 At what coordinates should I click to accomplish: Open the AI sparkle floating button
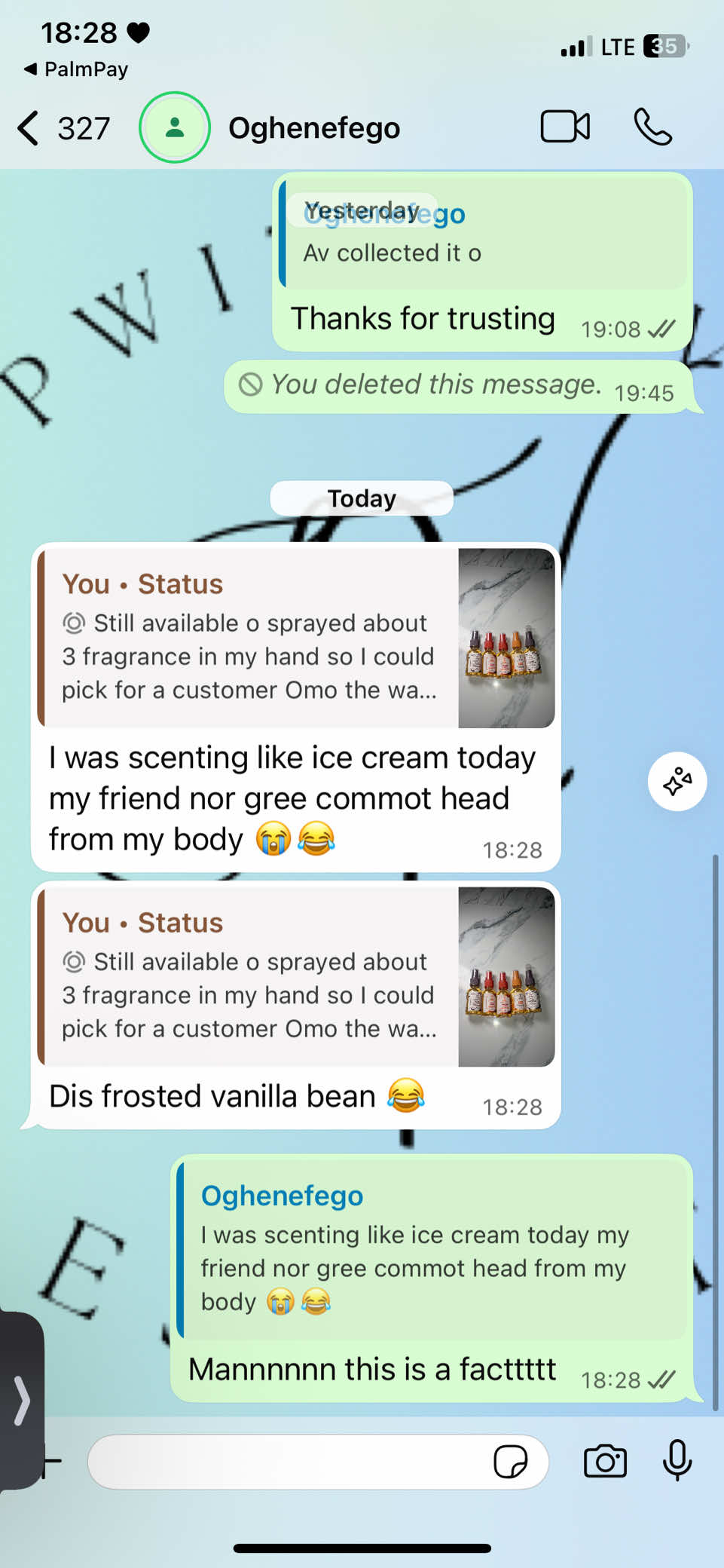(x=677, y=782)
